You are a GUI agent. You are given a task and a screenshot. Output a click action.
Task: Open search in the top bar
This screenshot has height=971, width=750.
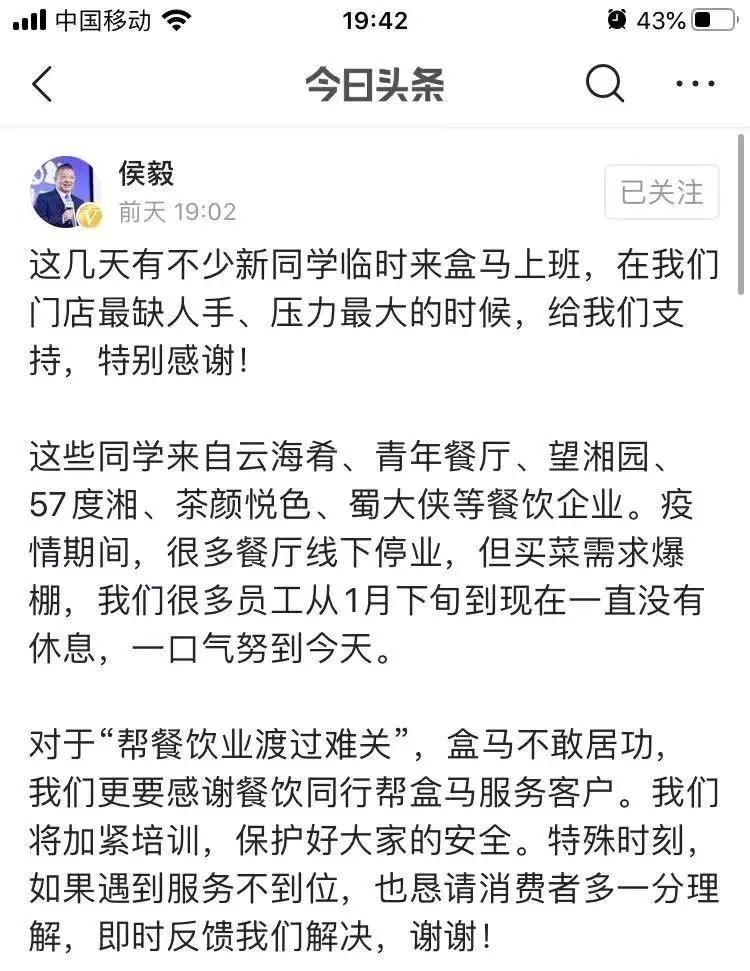click(604, 85)
